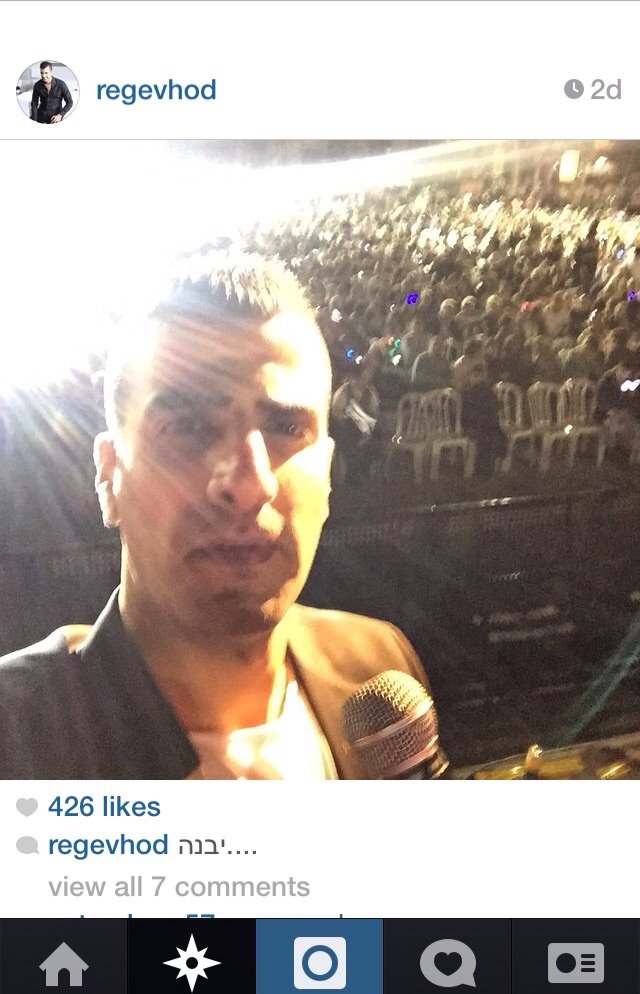The height and width of the screenshot is (994, 640).
Task: View who liked: 426 likes
Action: [x=104, y=807]
